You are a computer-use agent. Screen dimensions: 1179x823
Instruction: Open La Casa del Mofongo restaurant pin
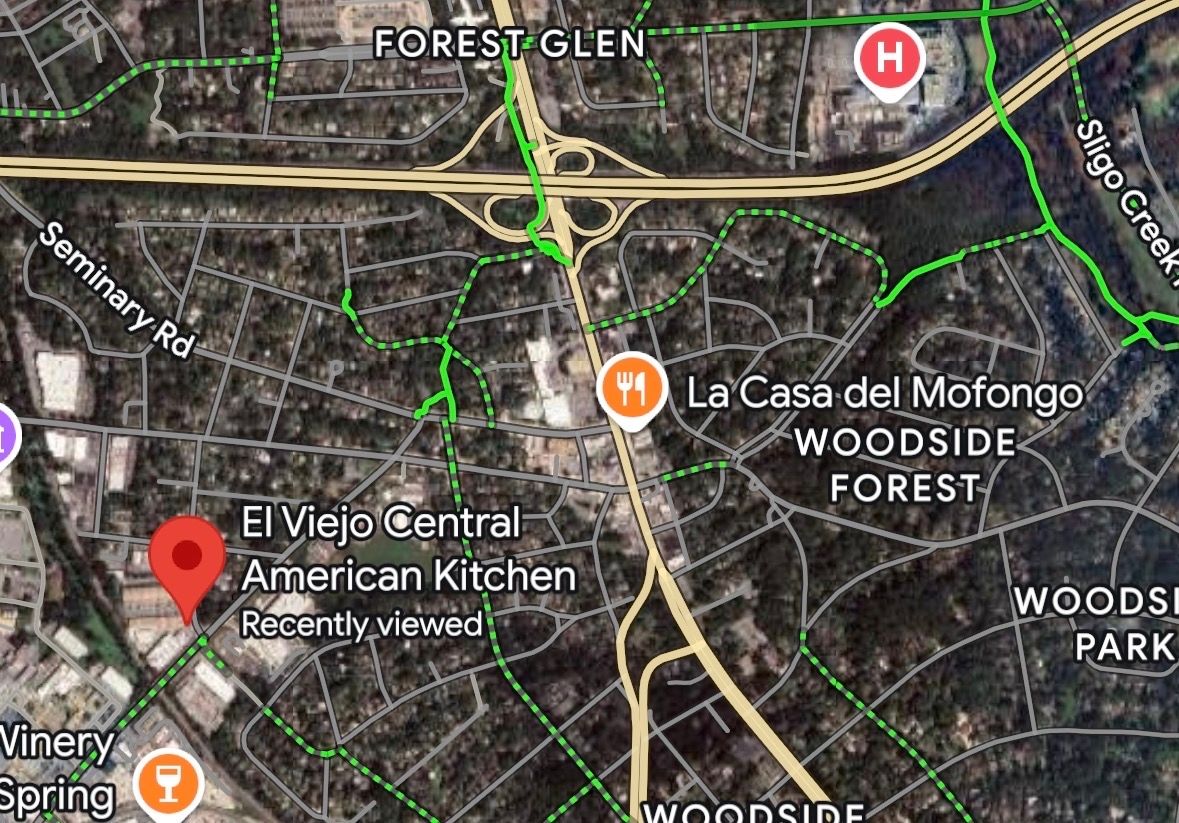coord(631,389)
